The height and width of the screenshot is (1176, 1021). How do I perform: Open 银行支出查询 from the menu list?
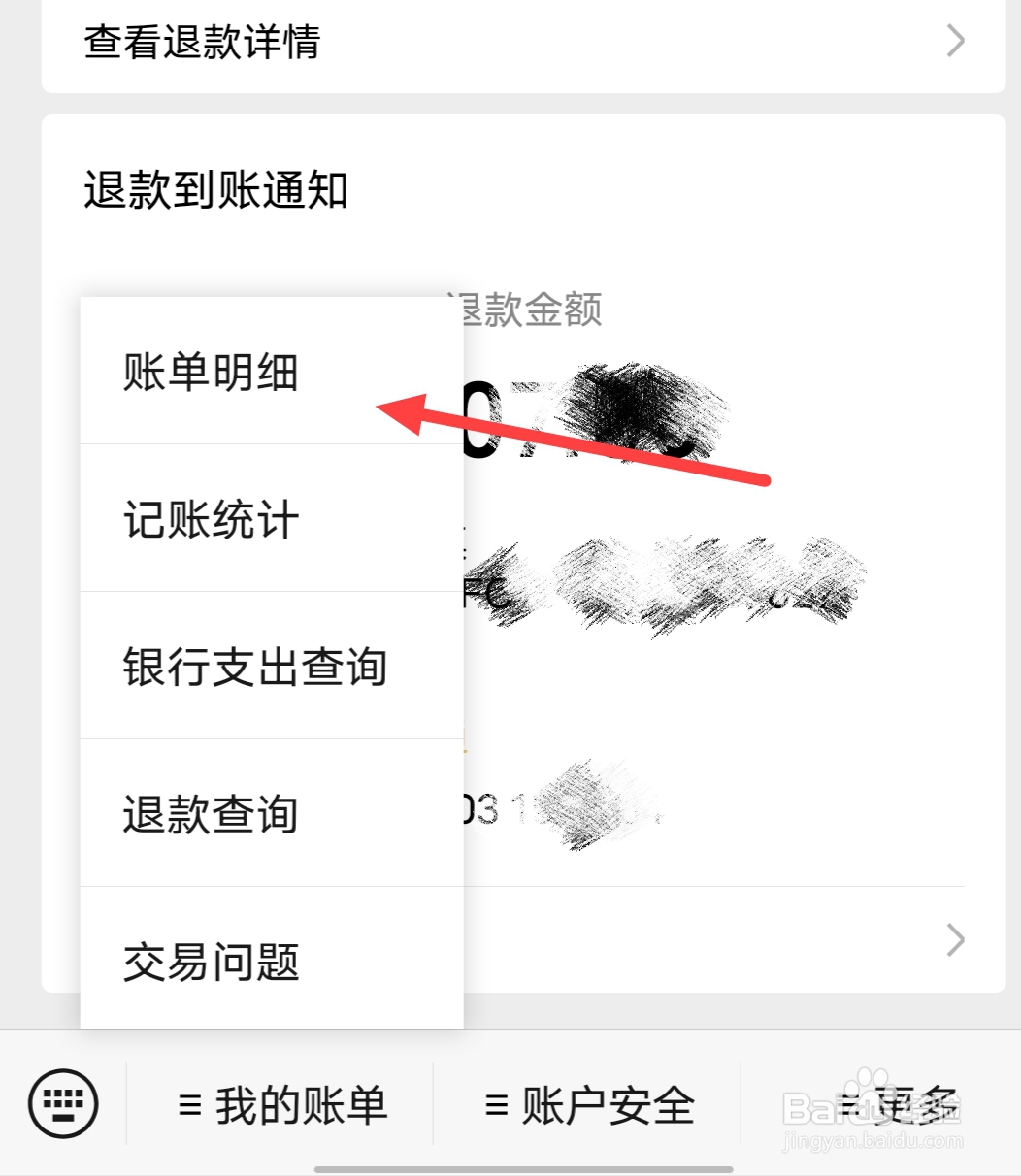point(254,668)
